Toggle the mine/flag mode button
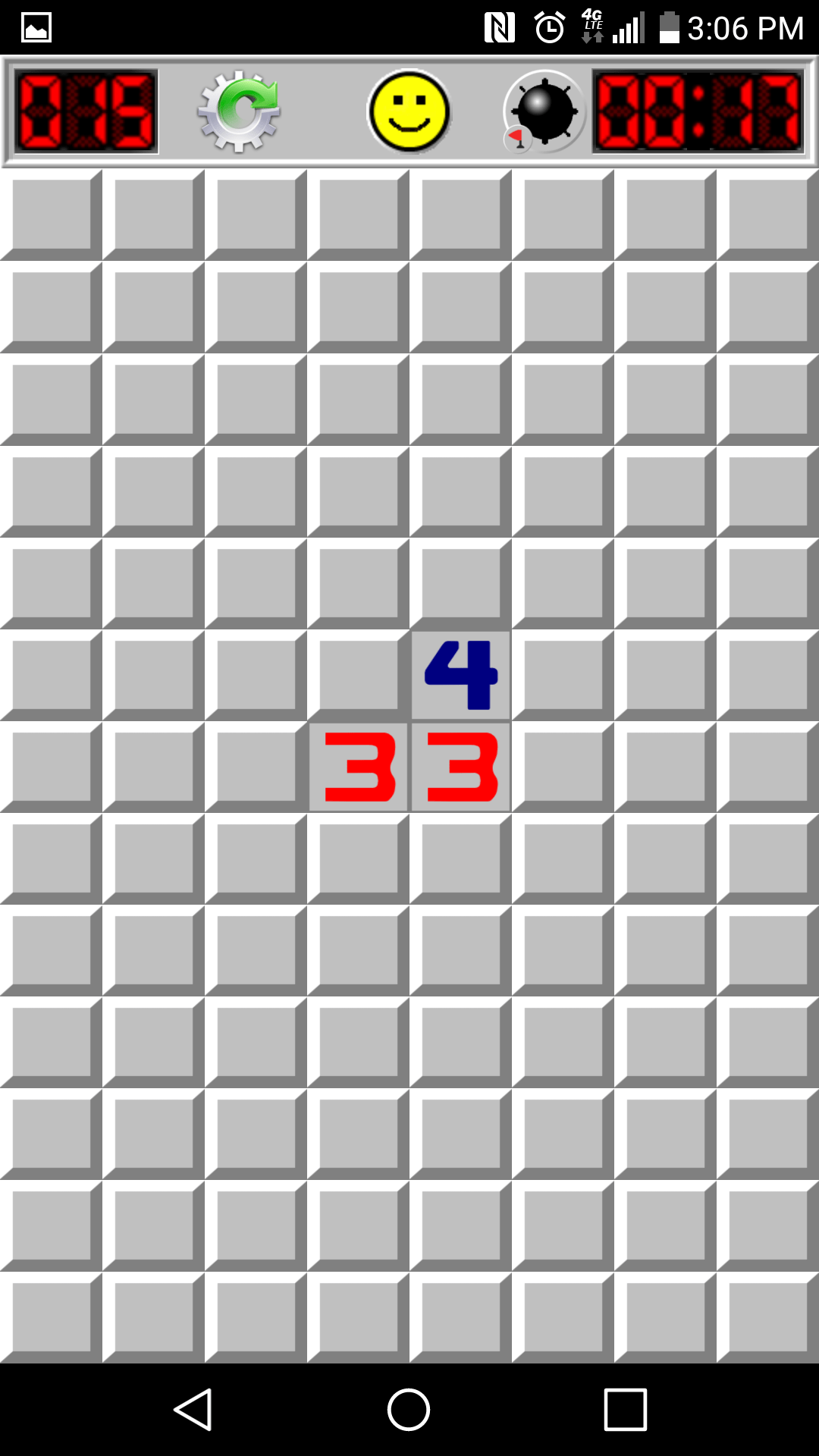 pyautogui.click(x=544, y=111)
